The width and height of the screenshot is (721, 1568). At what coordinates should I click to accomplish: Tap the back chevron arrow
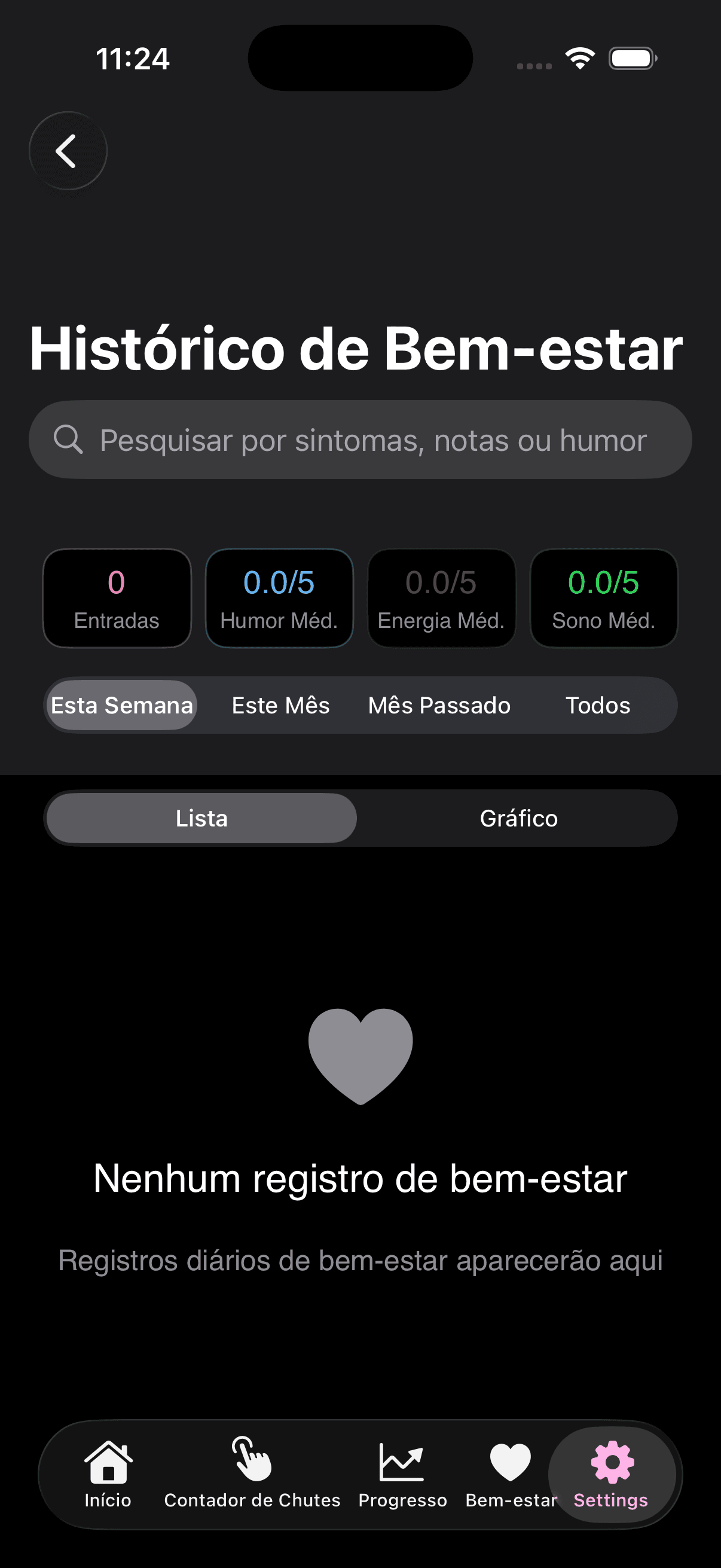(x=68, y=150)
